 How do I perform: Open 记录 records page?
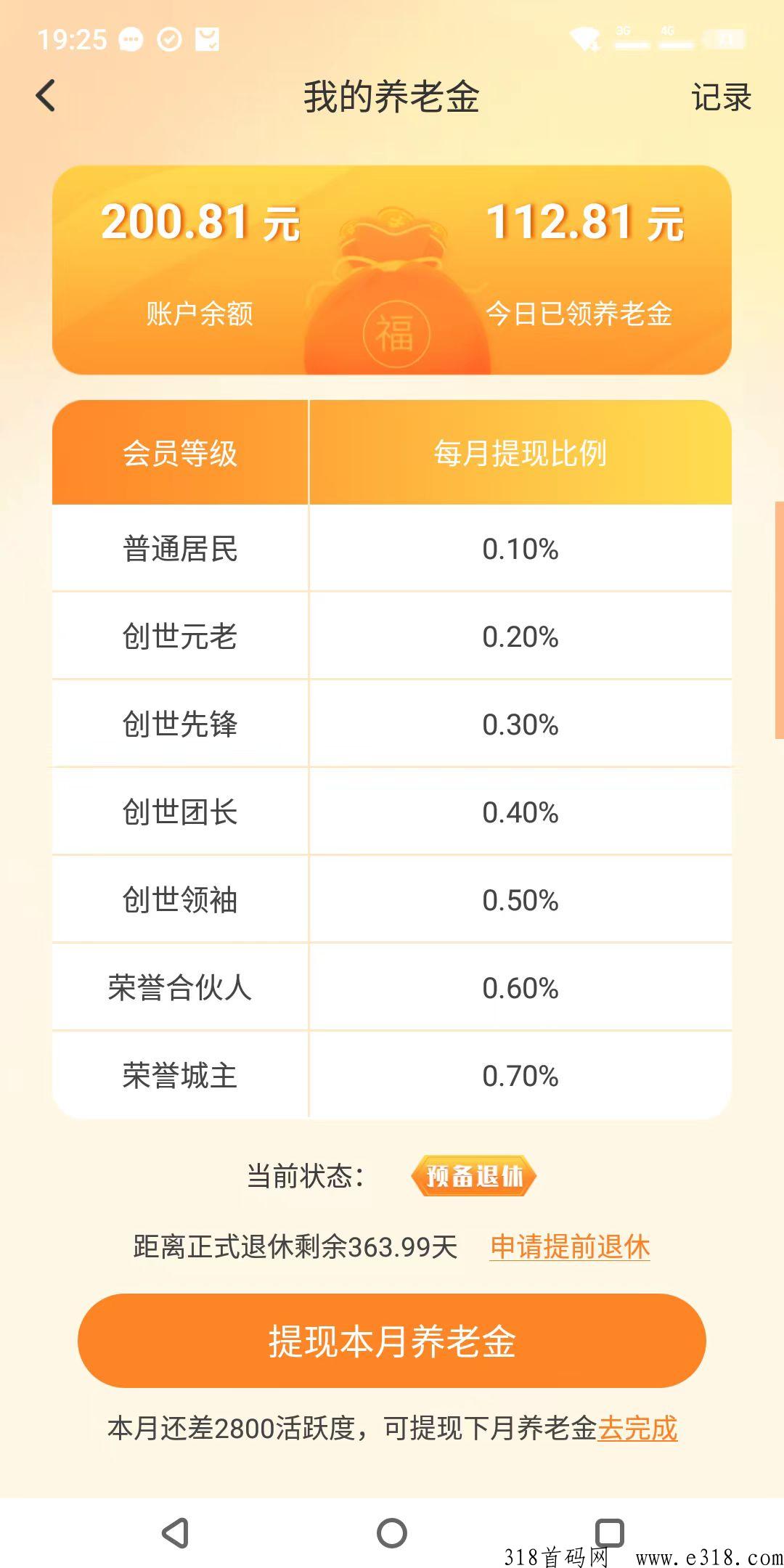coord(720,97)
